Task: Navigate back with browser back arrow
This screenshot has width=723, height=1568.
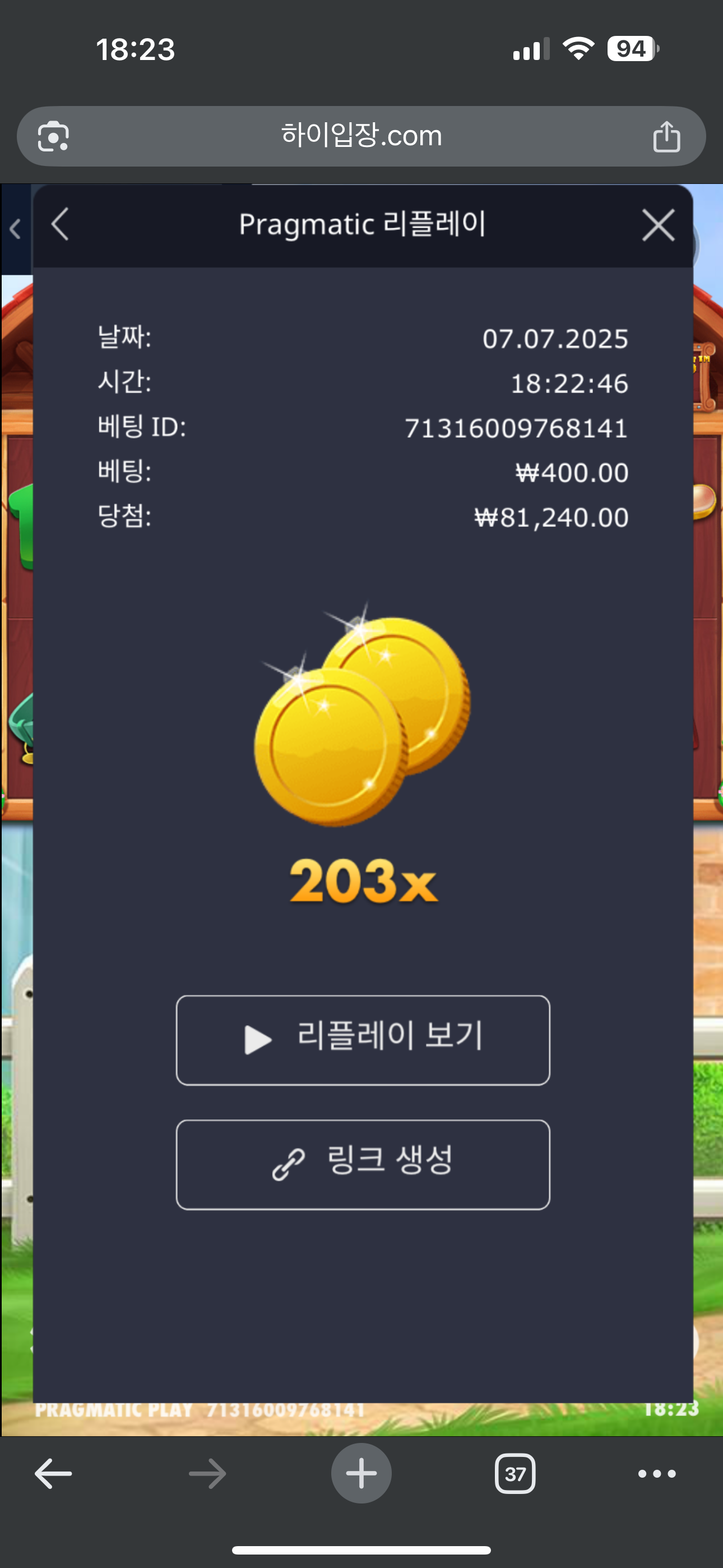Action: tap(54, 1474)
